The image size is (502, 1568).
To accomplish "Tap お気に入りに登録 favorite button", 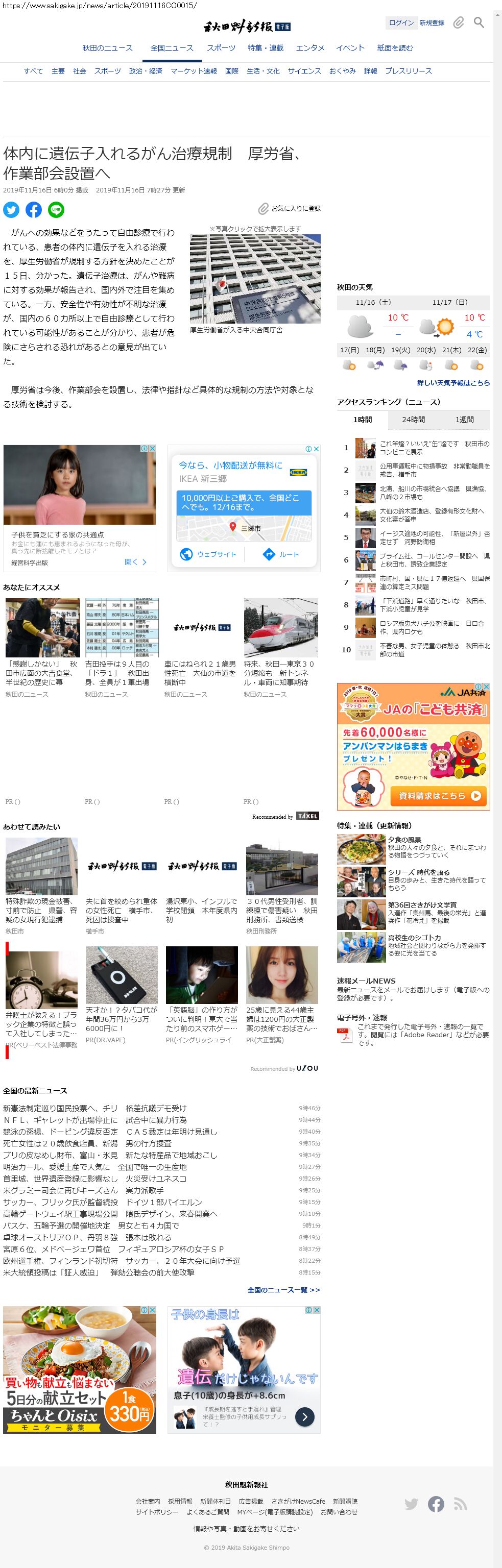I will [290, 208].
